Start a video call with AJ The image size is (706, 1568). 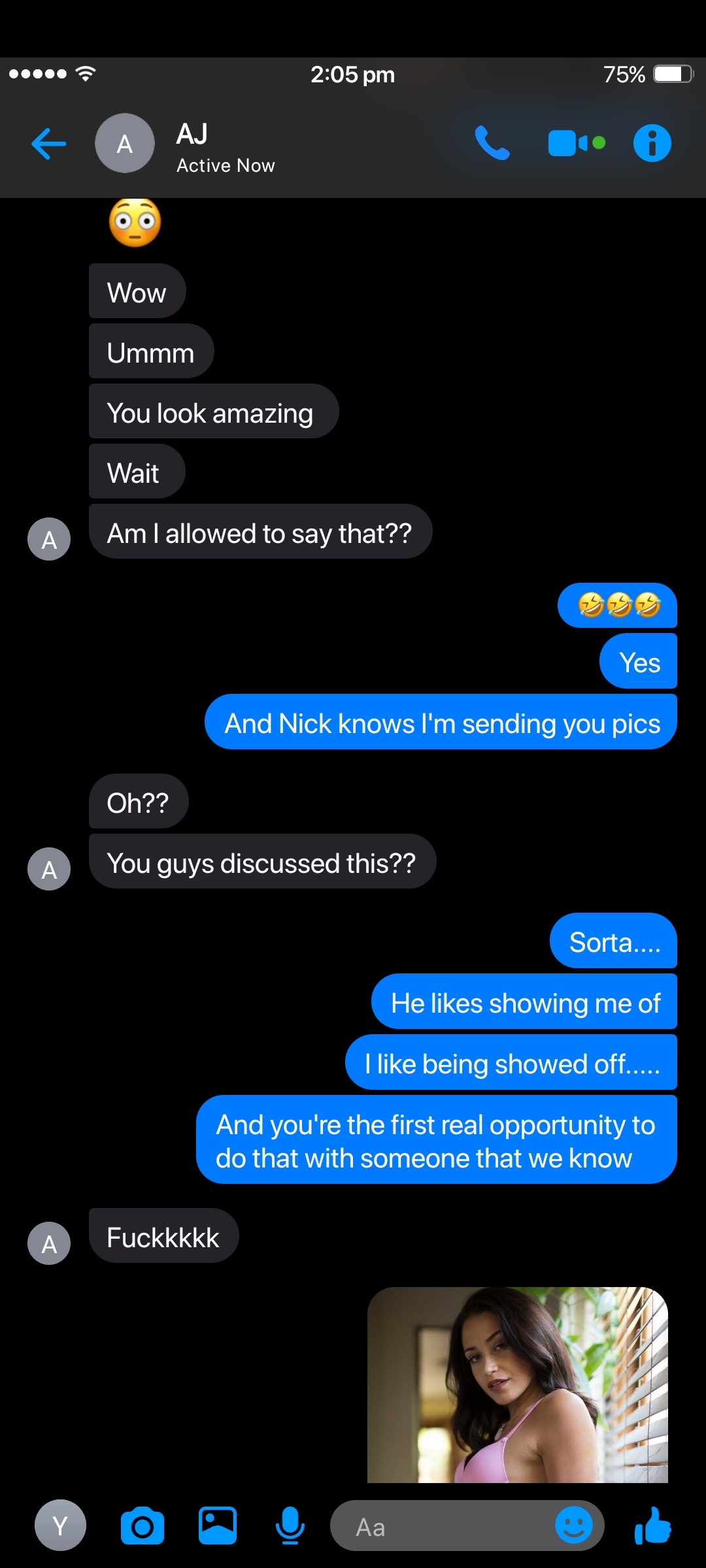click(577, 143)
